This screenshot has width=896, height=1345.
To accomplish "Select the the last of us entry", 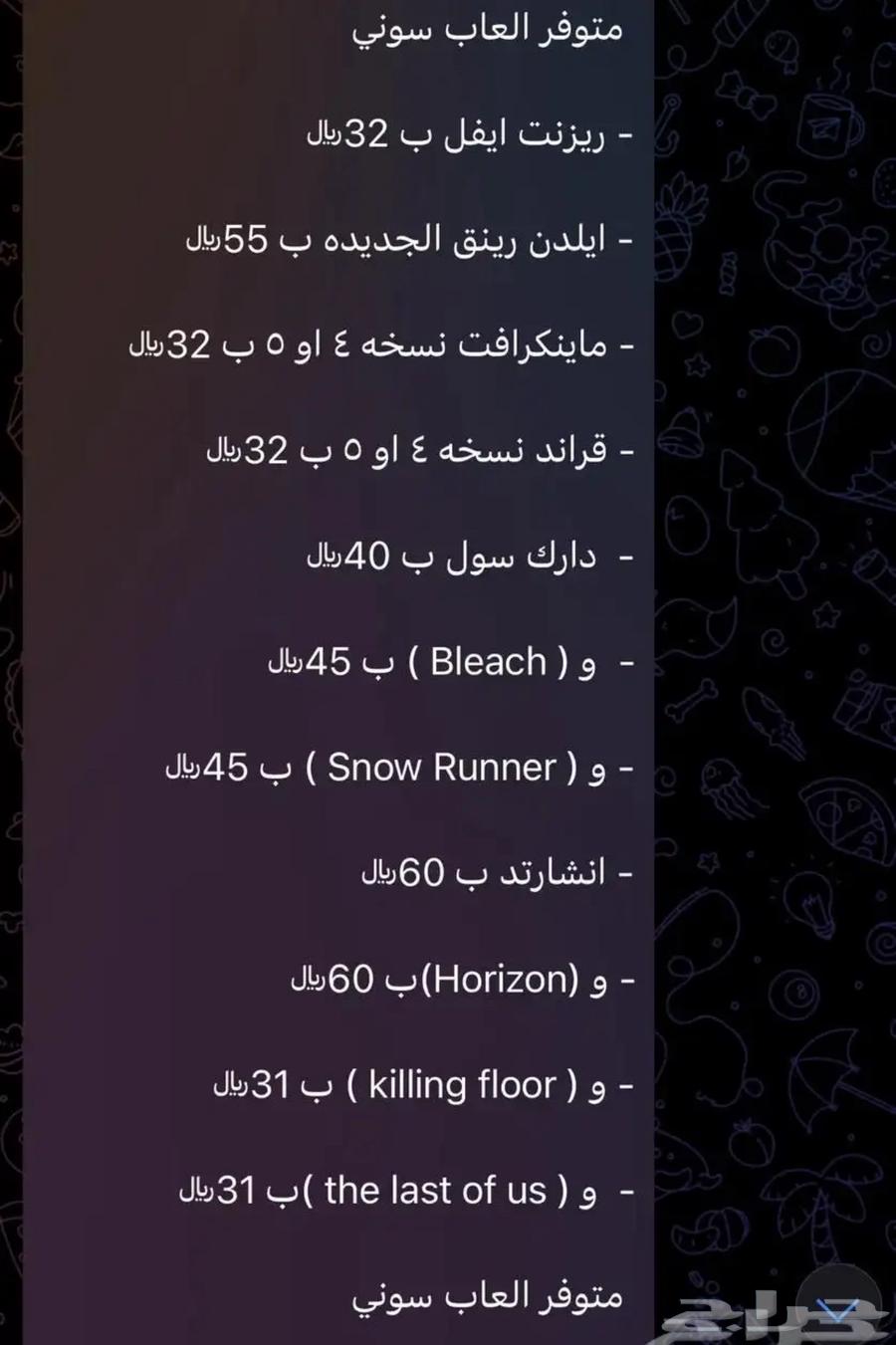I will click(408, 1190).
